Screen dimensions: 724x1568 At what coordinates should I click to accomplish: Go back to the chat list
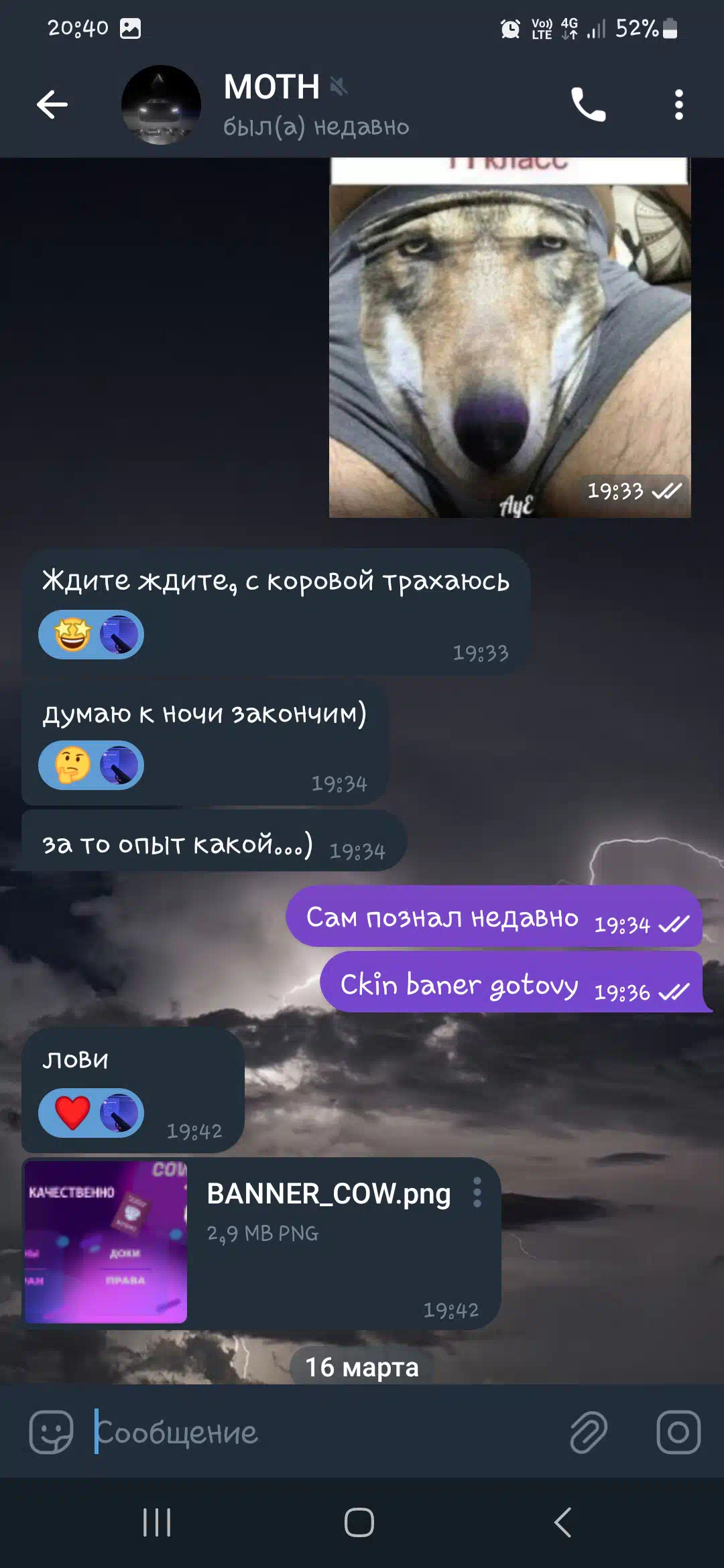[52, 105]
